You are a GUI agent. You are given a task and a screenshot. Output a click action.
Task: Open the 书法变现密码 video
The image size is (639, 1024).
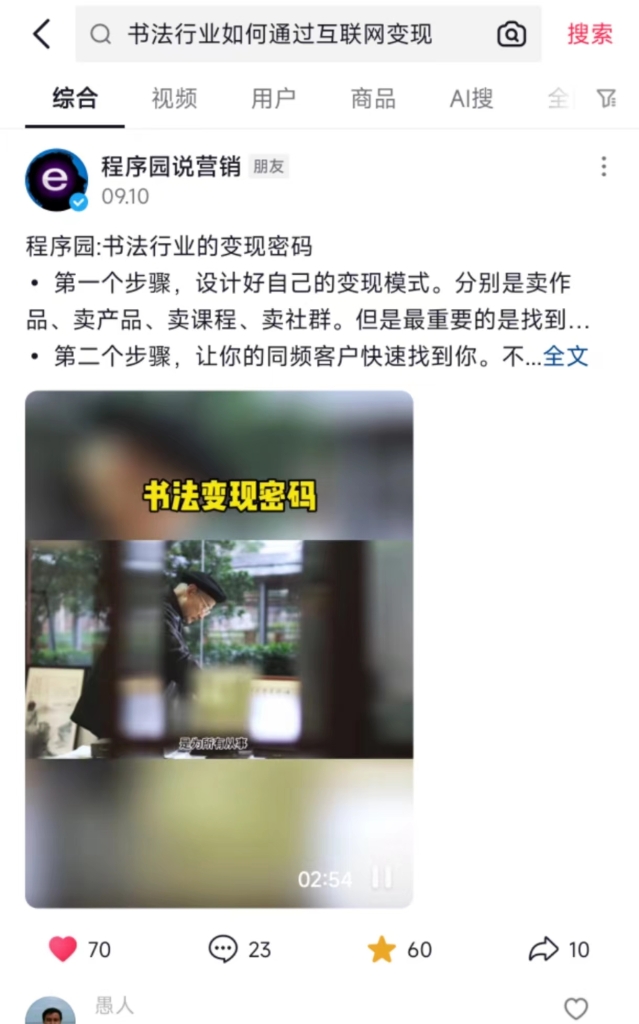click(219, 648)
